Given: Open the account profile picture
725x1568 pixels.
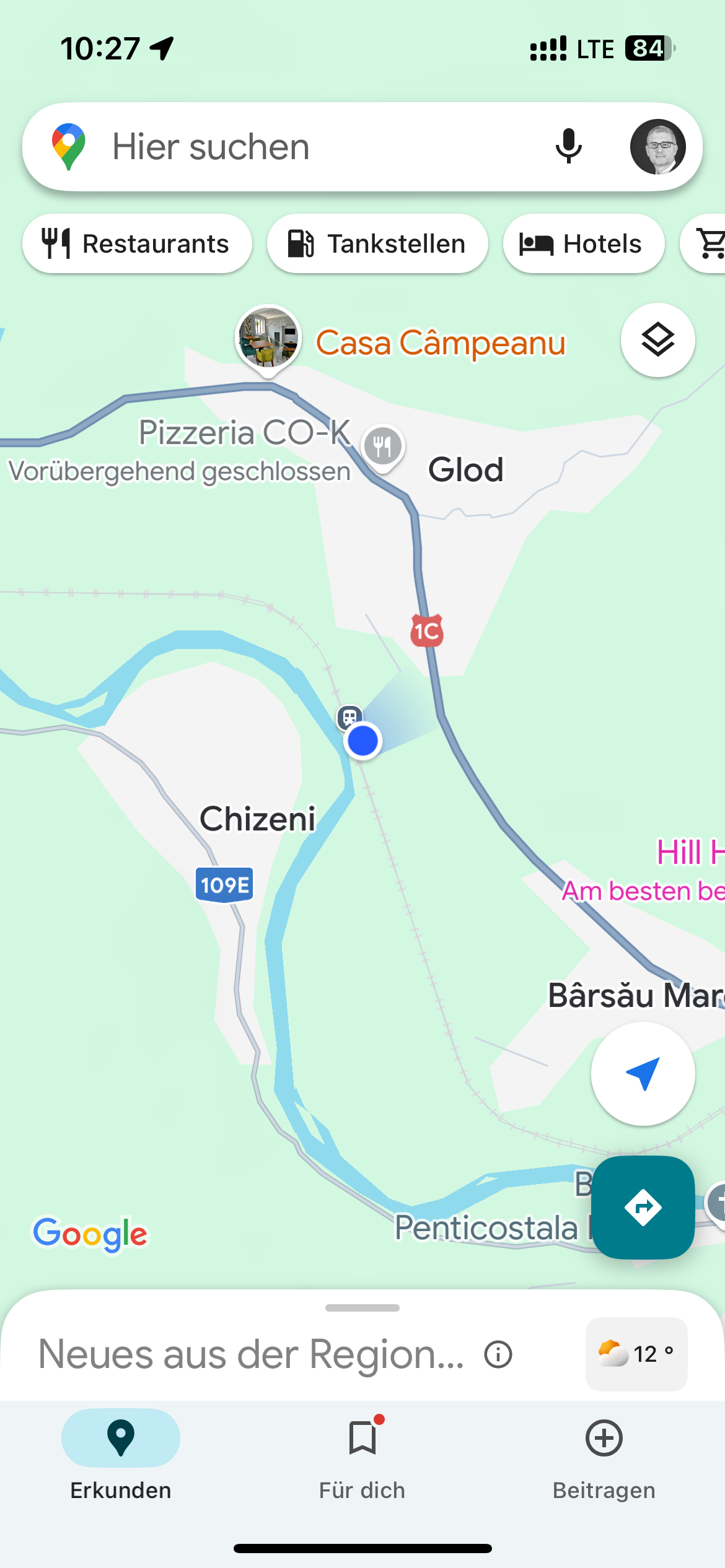Looking at the screenshot, I should click(657, 147).
